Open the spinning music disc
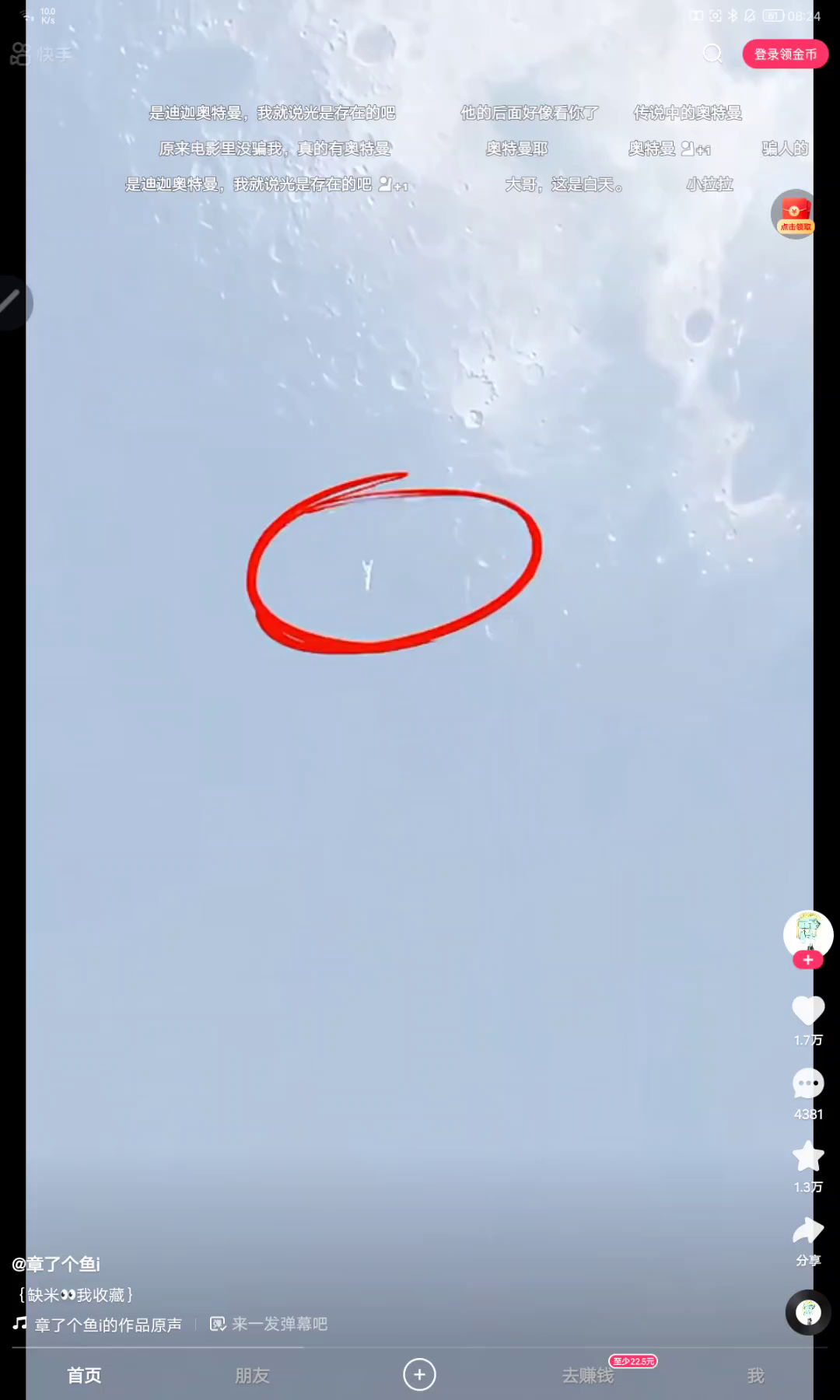 click(808, 1312)
